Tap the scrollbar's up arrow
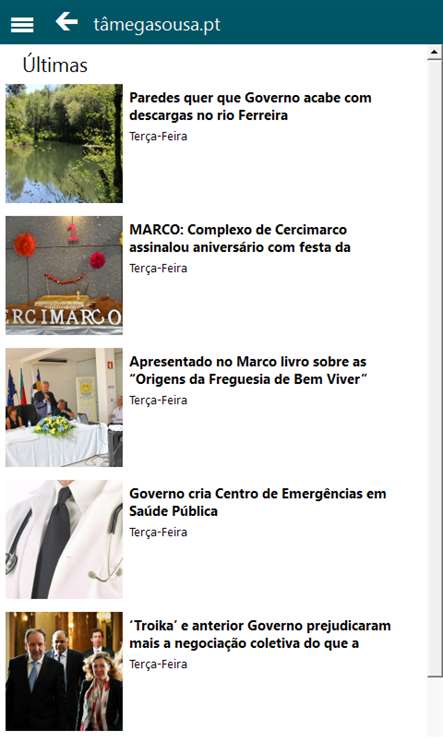The image size is (443, 738). (434, 53)
